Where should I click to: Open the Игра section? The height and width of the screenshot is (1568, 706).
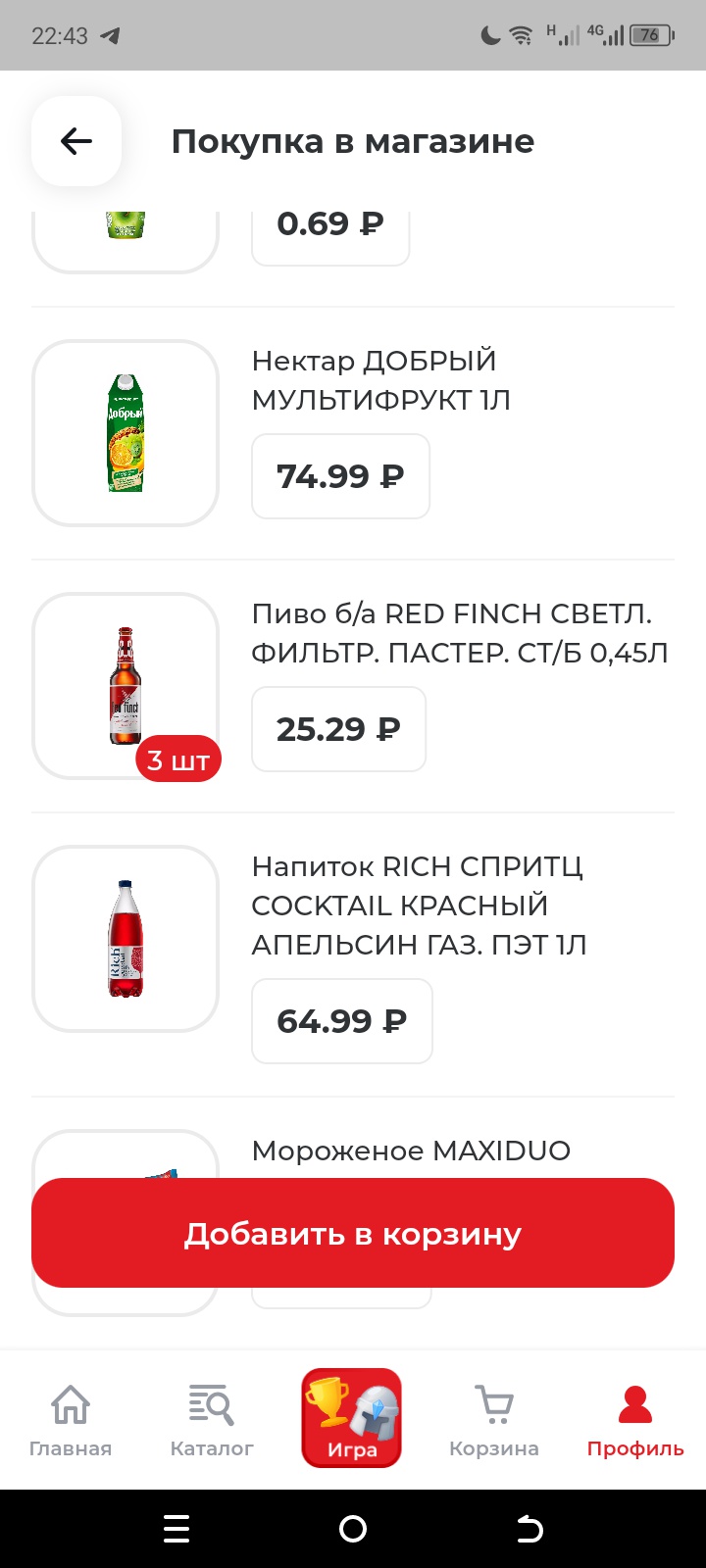[x=352, y=1418]
